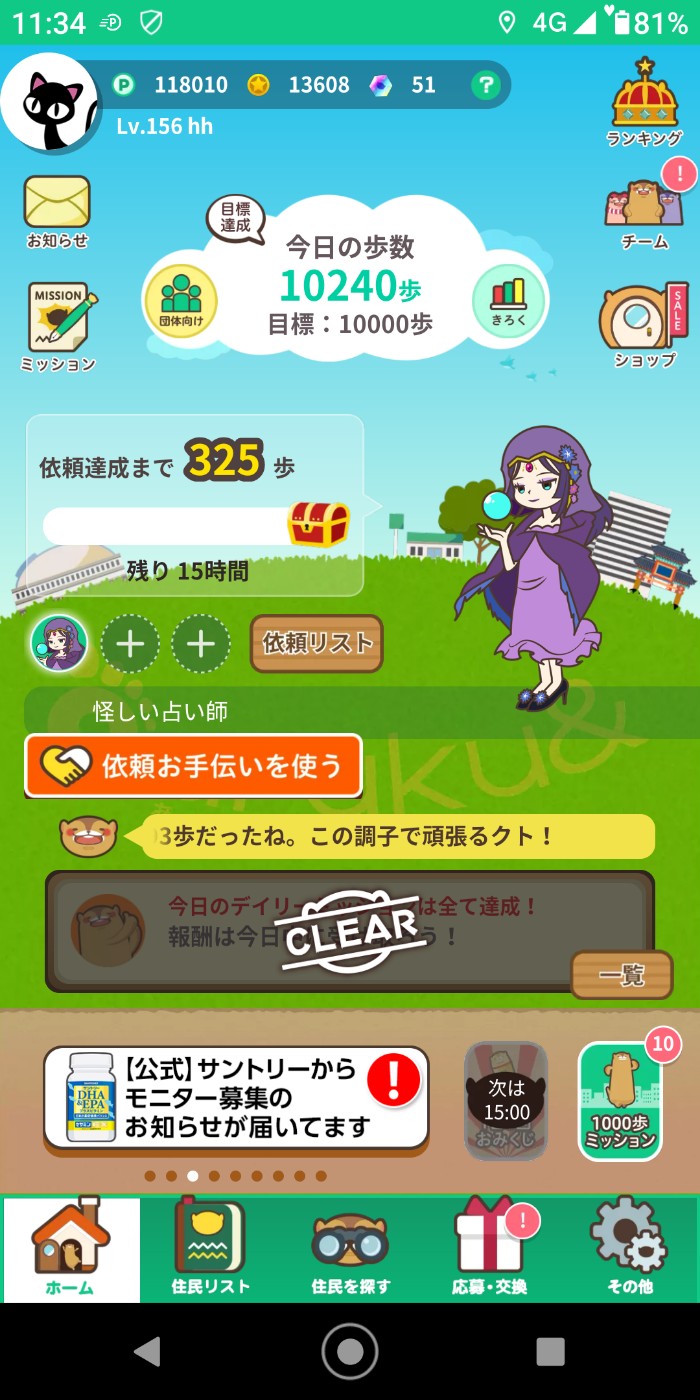
Task: Open the サントリー monitor recruitment banner
Action: point(236,1097)
